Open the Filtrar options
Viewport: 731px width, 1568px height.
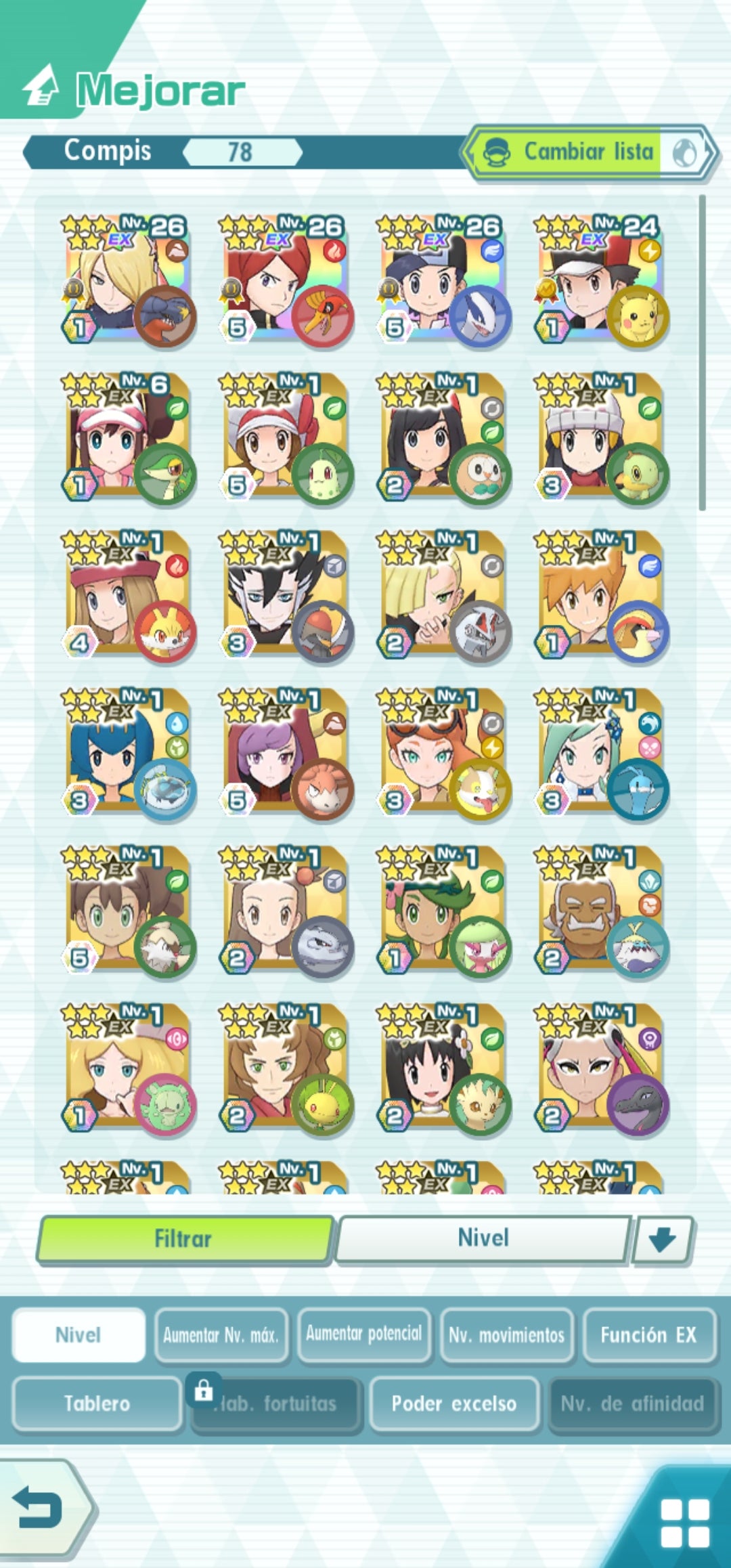coord(184,1239)
